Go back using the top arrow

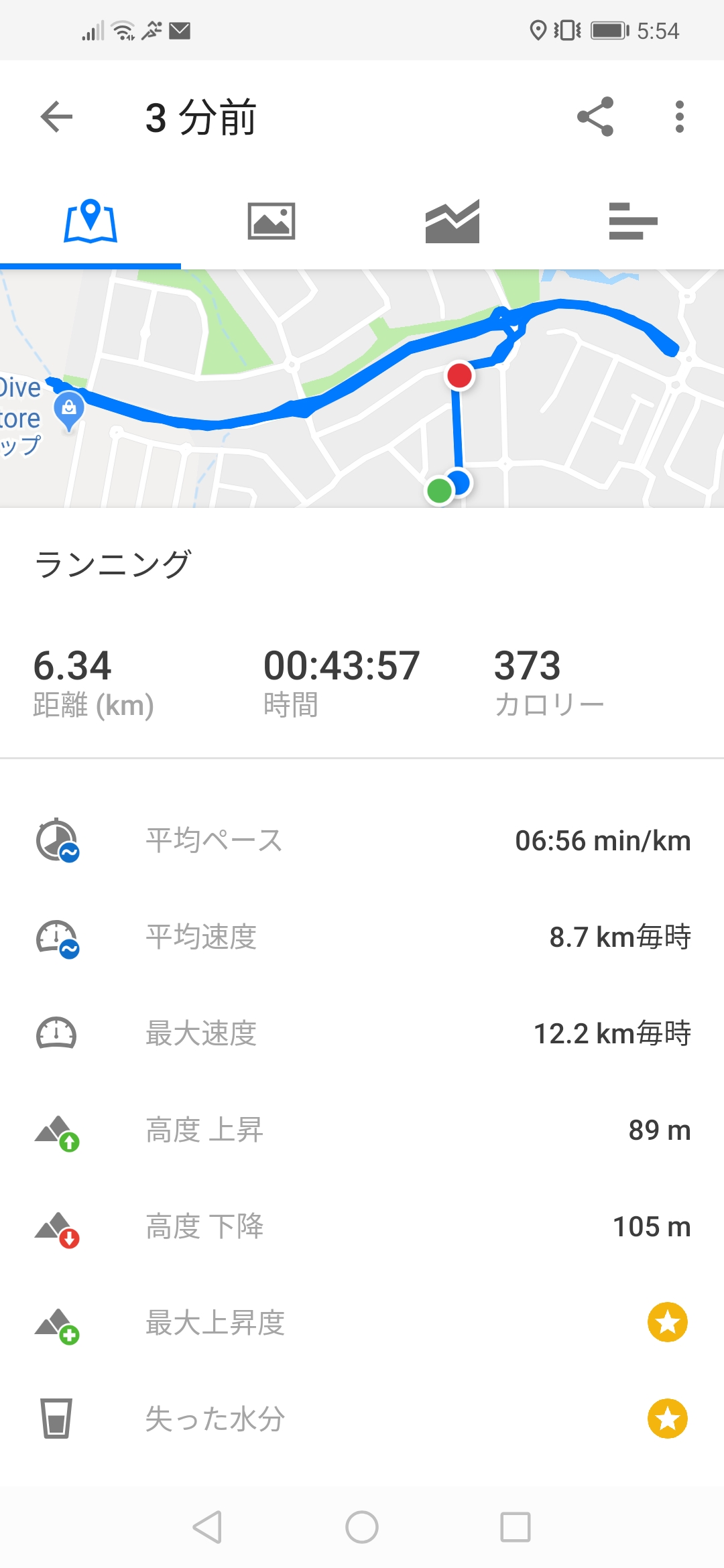(x=56, y=117)
